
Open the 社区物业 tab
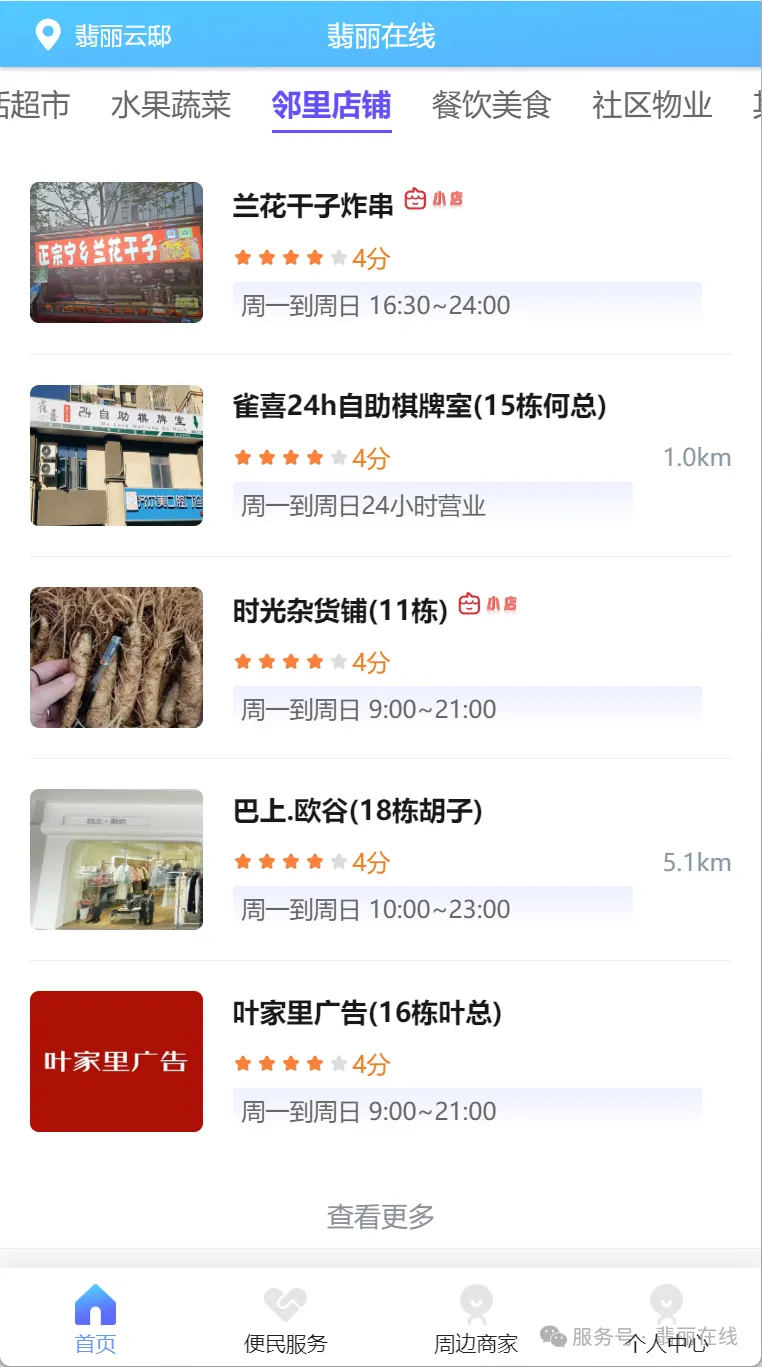point(651,105)
